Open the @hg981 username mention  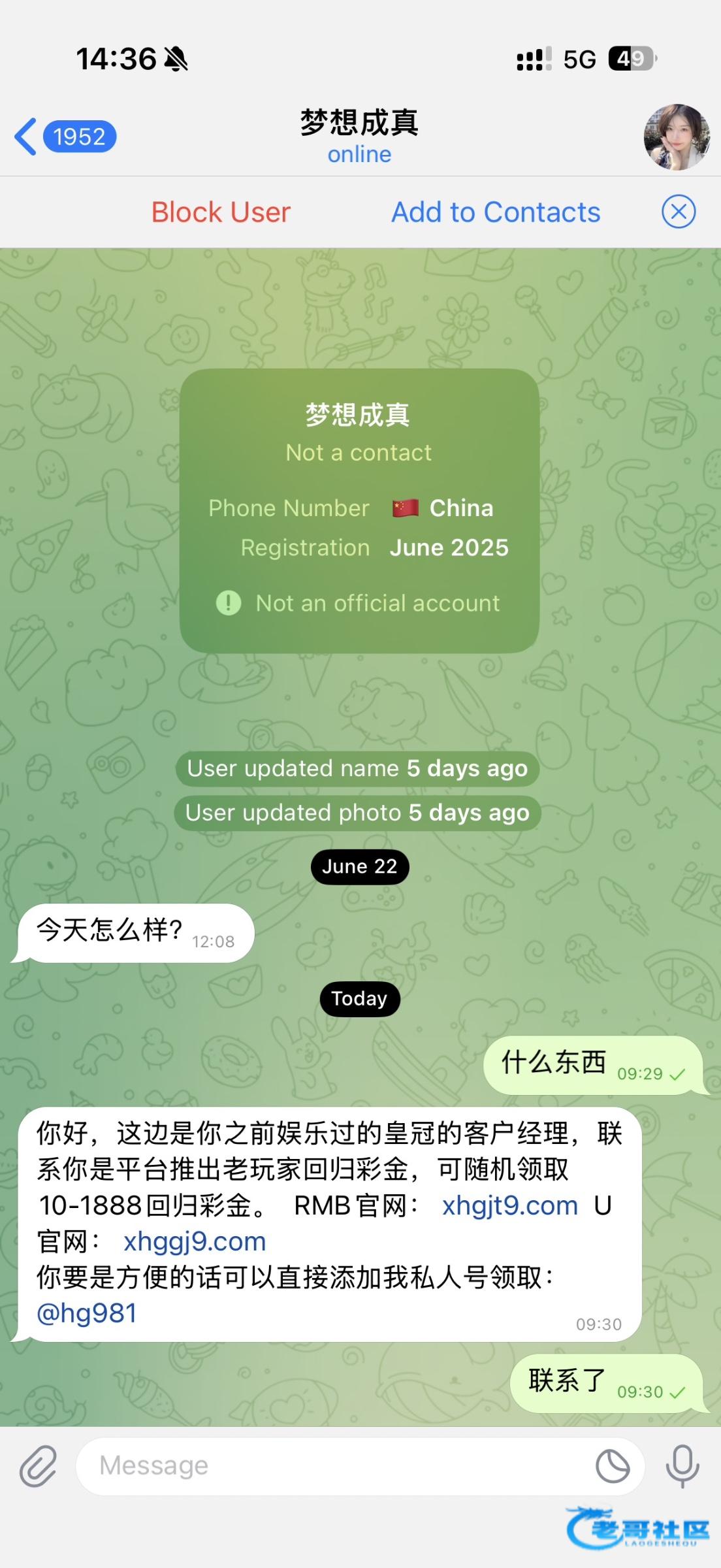87,1314
